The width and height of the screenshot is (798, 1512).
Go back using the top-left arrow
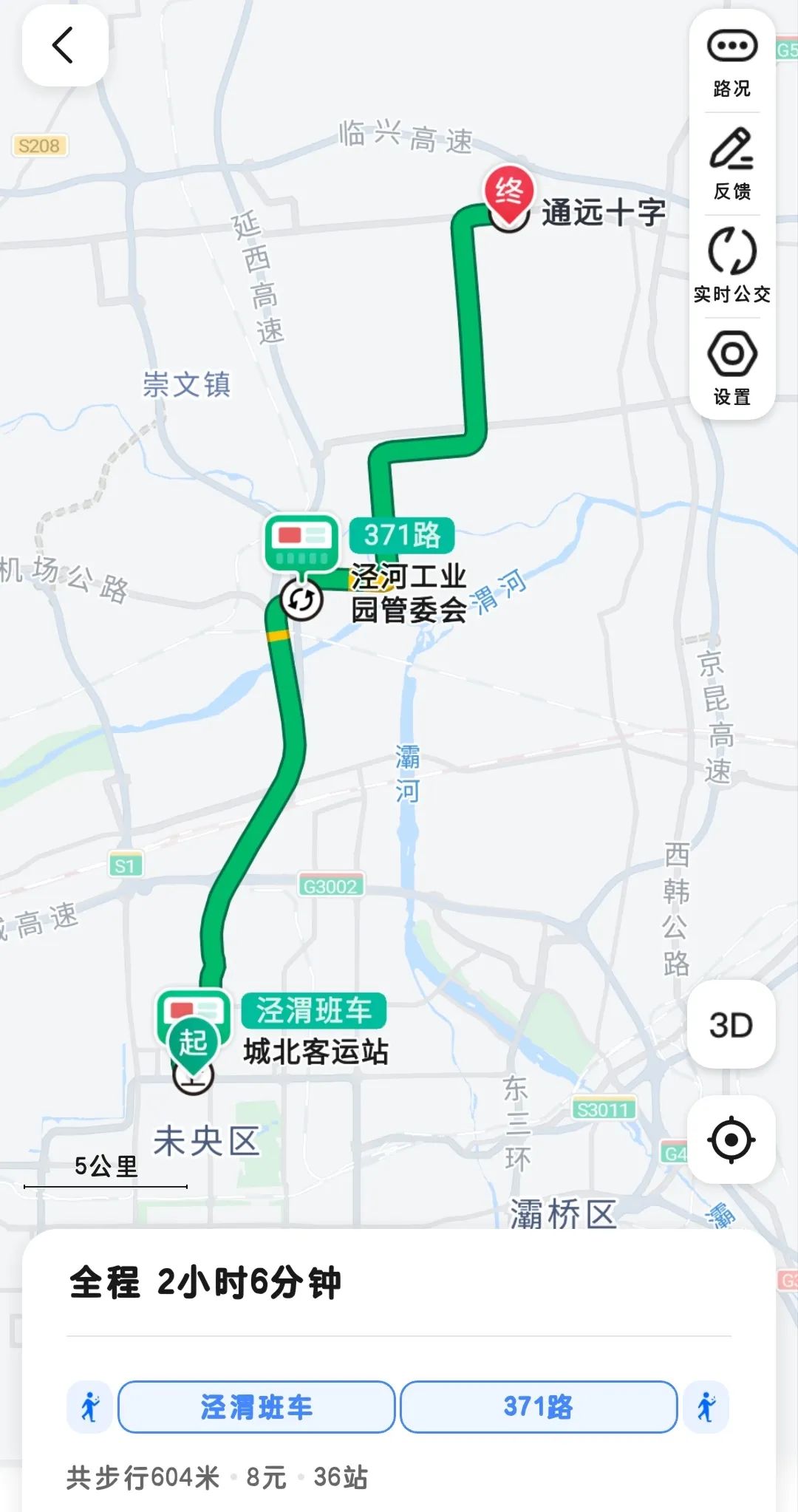pos(65,46)
